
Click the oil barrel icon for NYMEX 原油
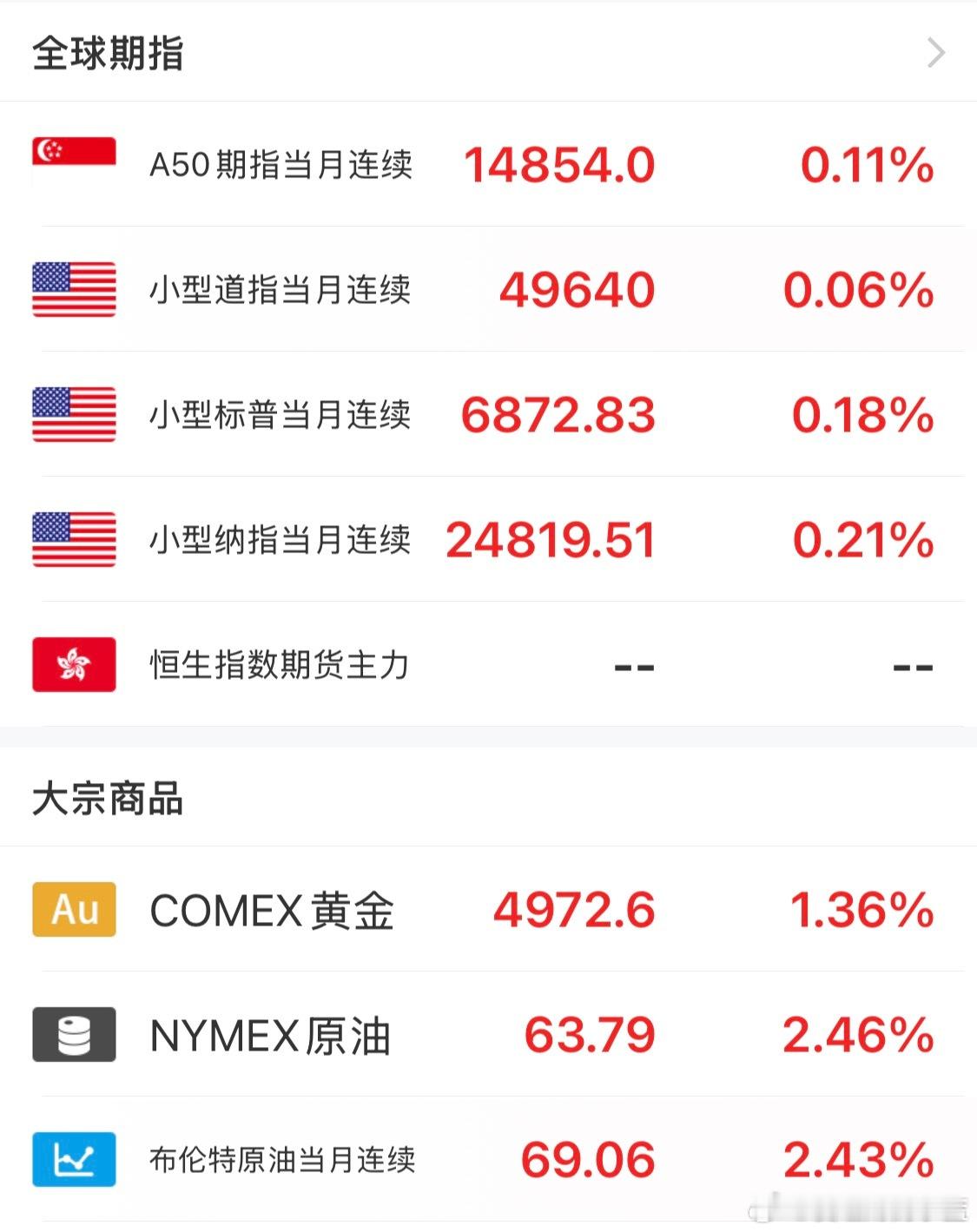[x=74, y=1035]
